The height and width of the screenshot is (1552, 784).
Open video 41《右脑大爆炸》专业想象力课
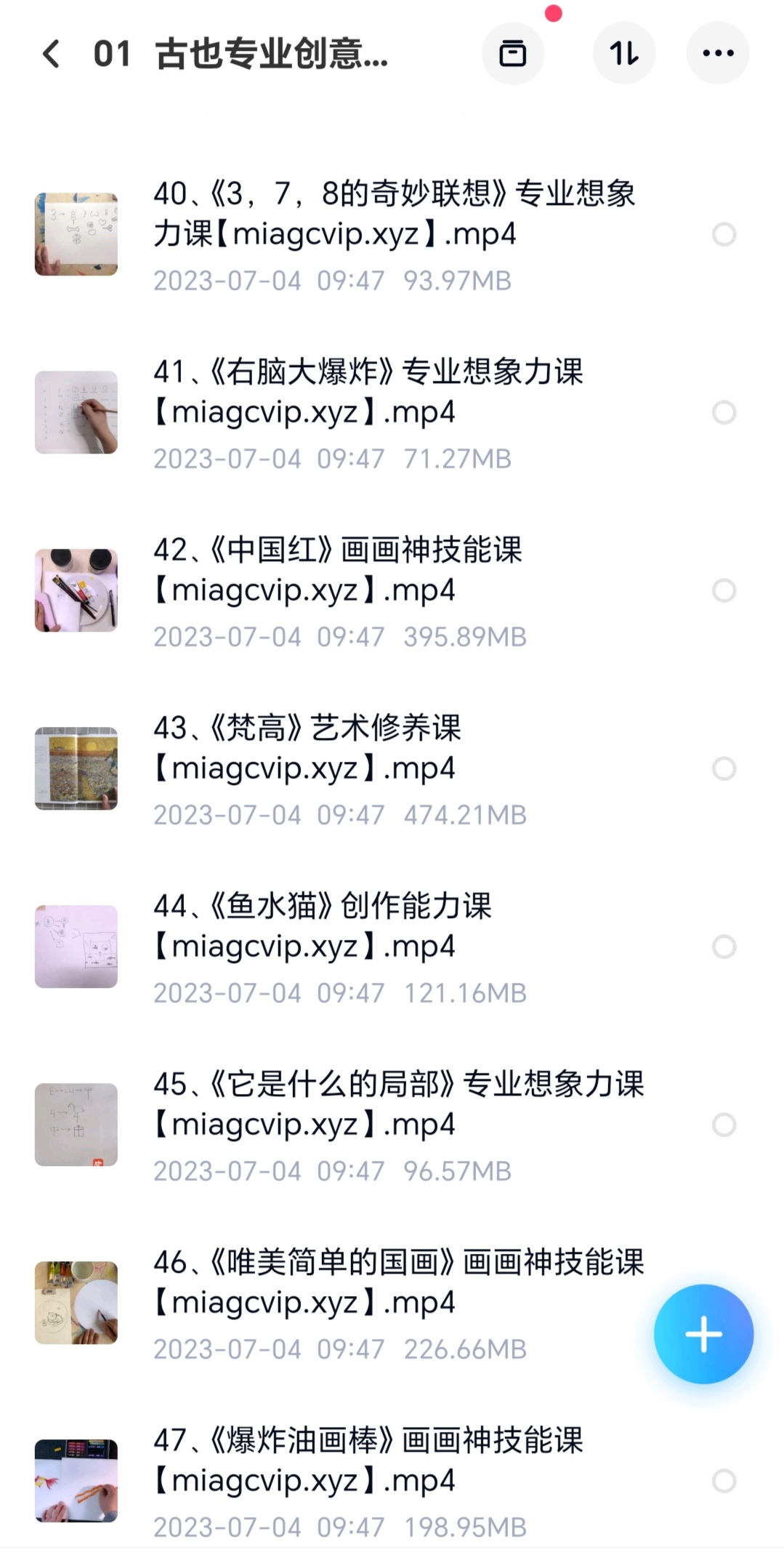click(367, 392)
